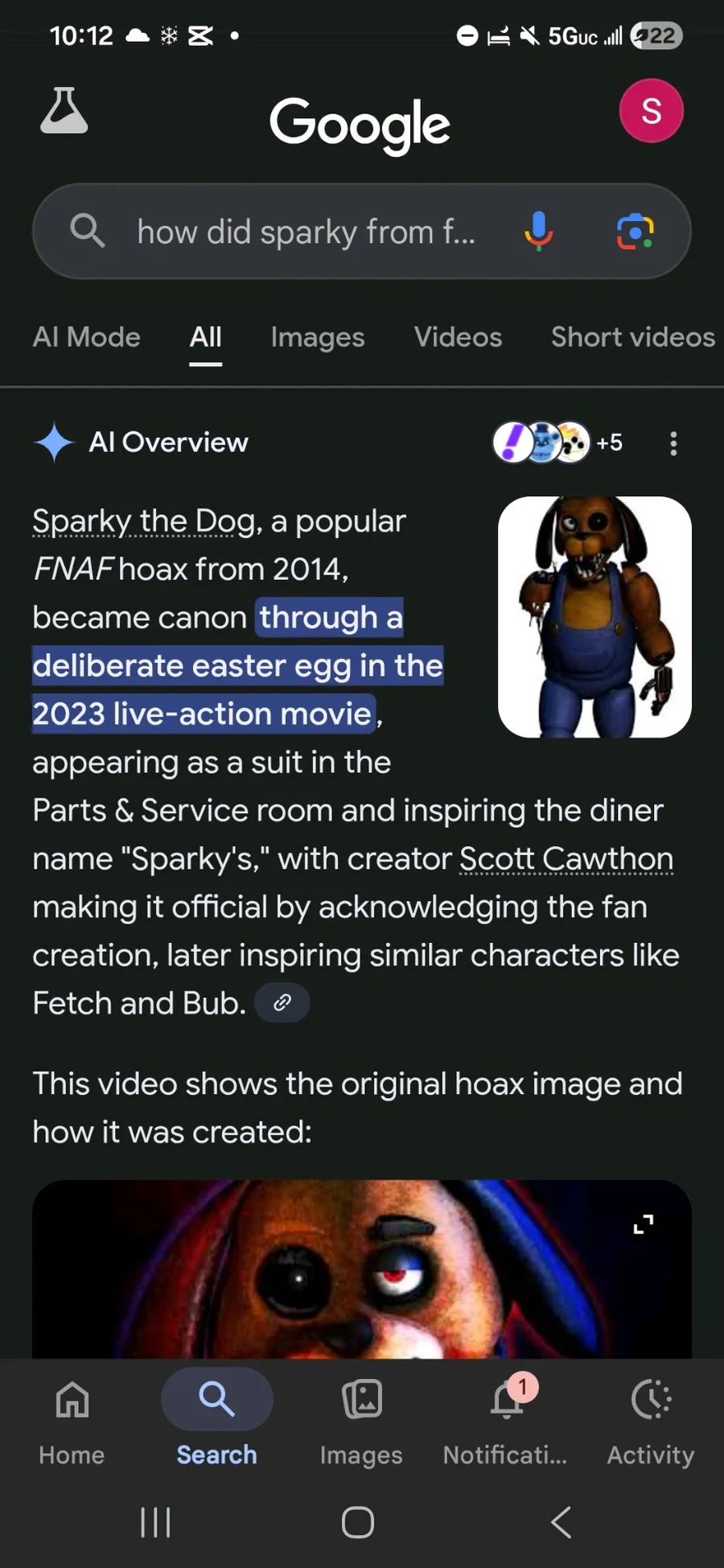This screenshot has width=724, height=1568.
Task: Open Images in bottom navigation
Action: click(361, 1421)
